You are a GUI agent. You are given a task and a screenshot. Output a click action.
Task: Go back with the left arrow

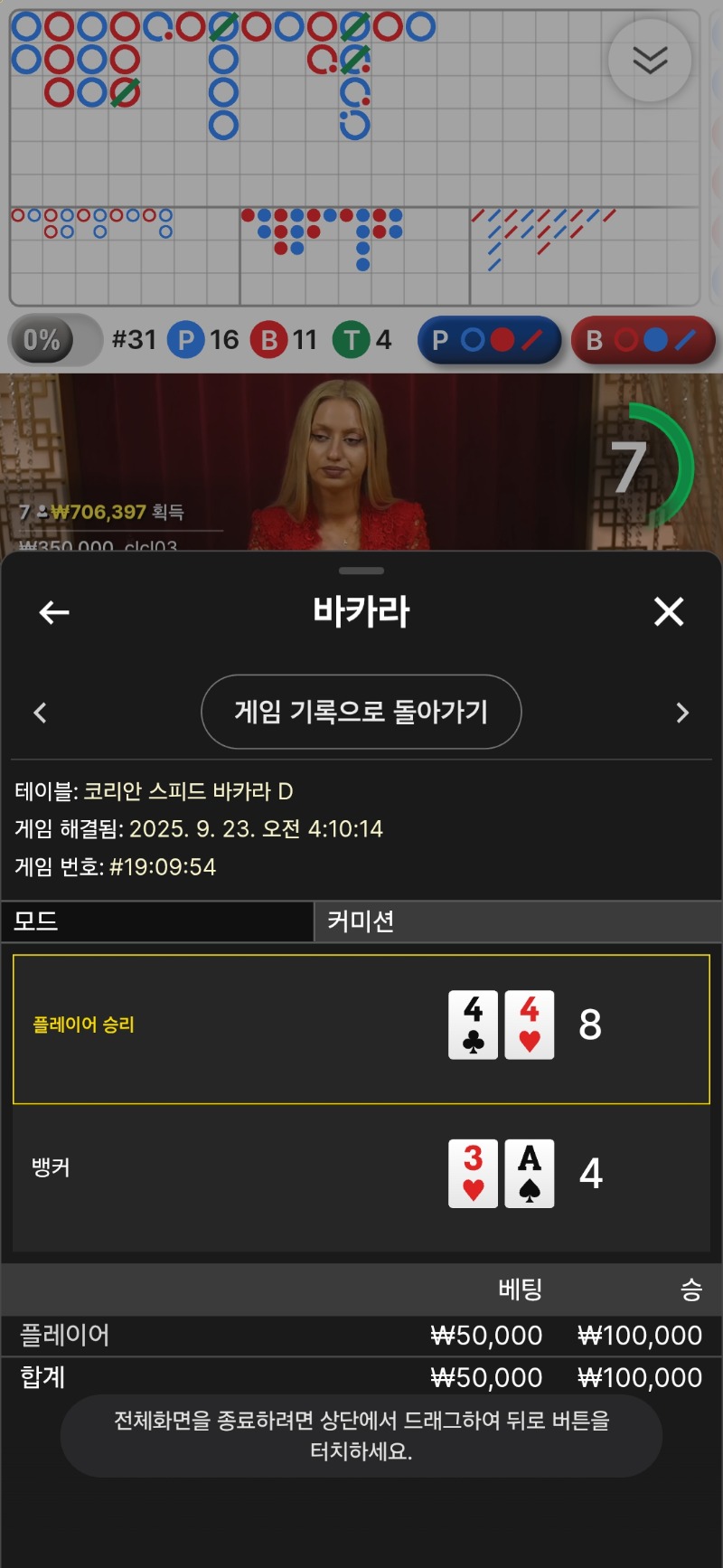pyautogui.click(x=54, y=612)
